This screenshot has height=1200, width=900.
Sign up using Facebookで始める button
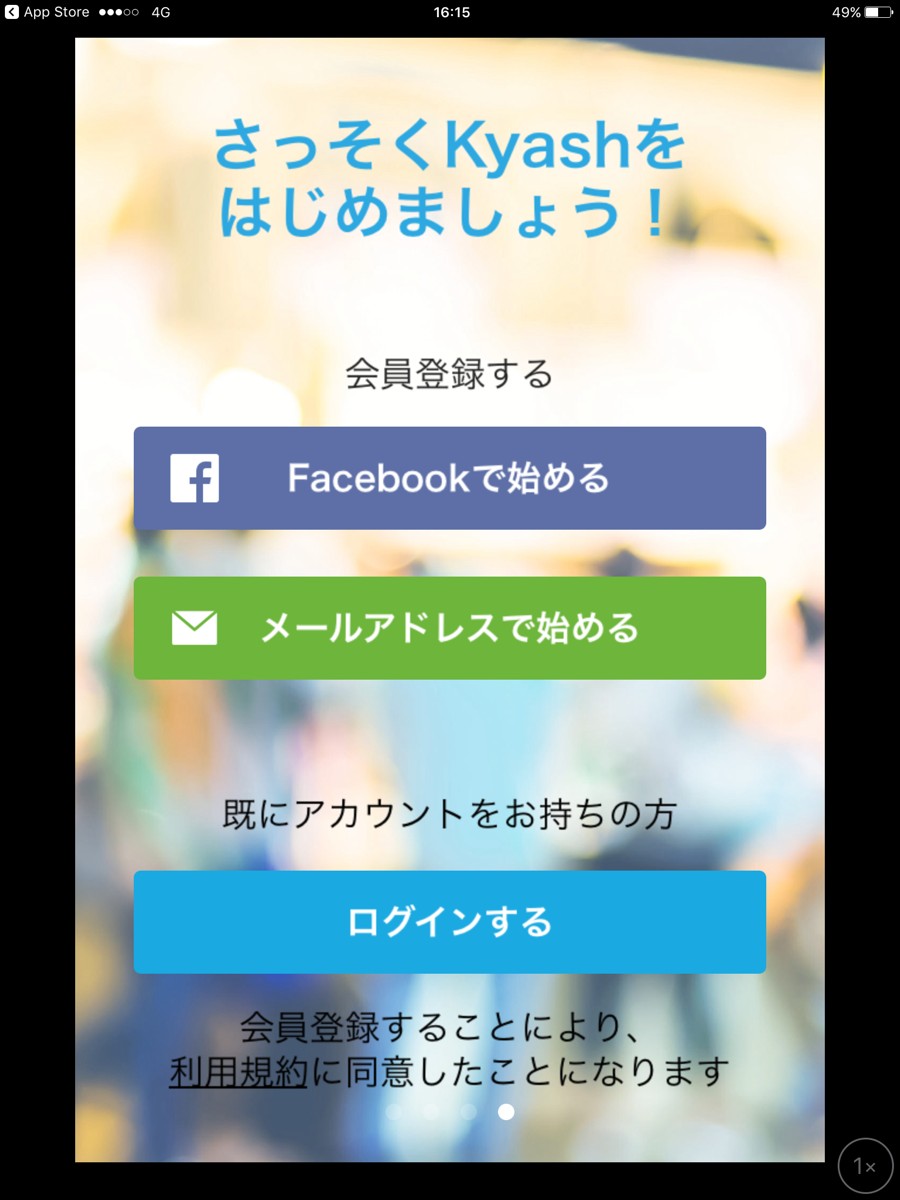[x=450, y=478]
